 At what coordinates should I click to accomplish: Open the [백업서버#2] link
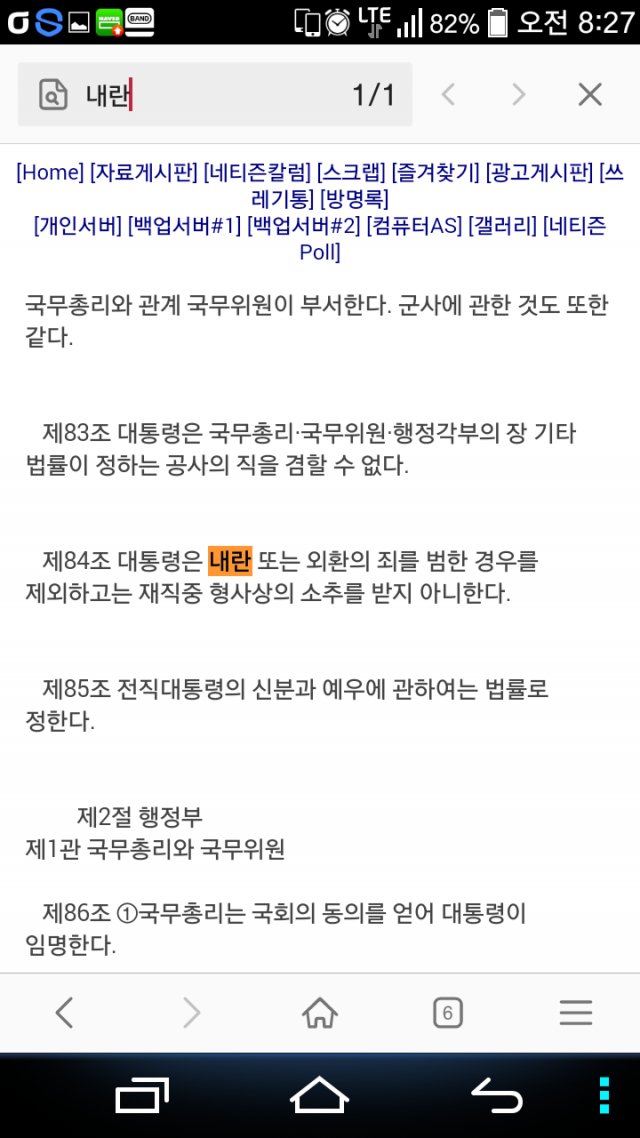pos(304,226)
